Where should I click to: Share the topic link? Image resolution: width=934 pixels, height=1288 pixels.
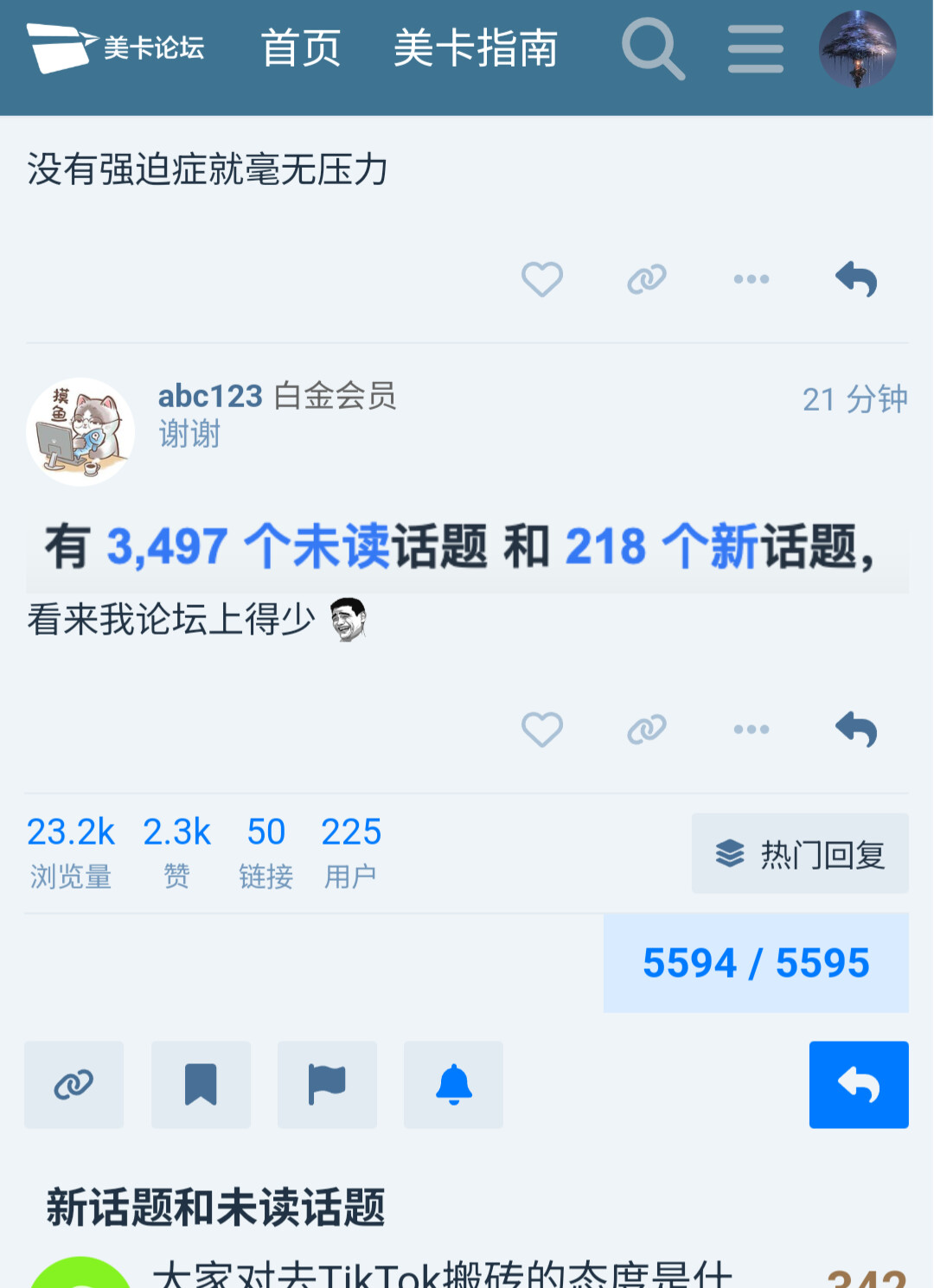74,1085
